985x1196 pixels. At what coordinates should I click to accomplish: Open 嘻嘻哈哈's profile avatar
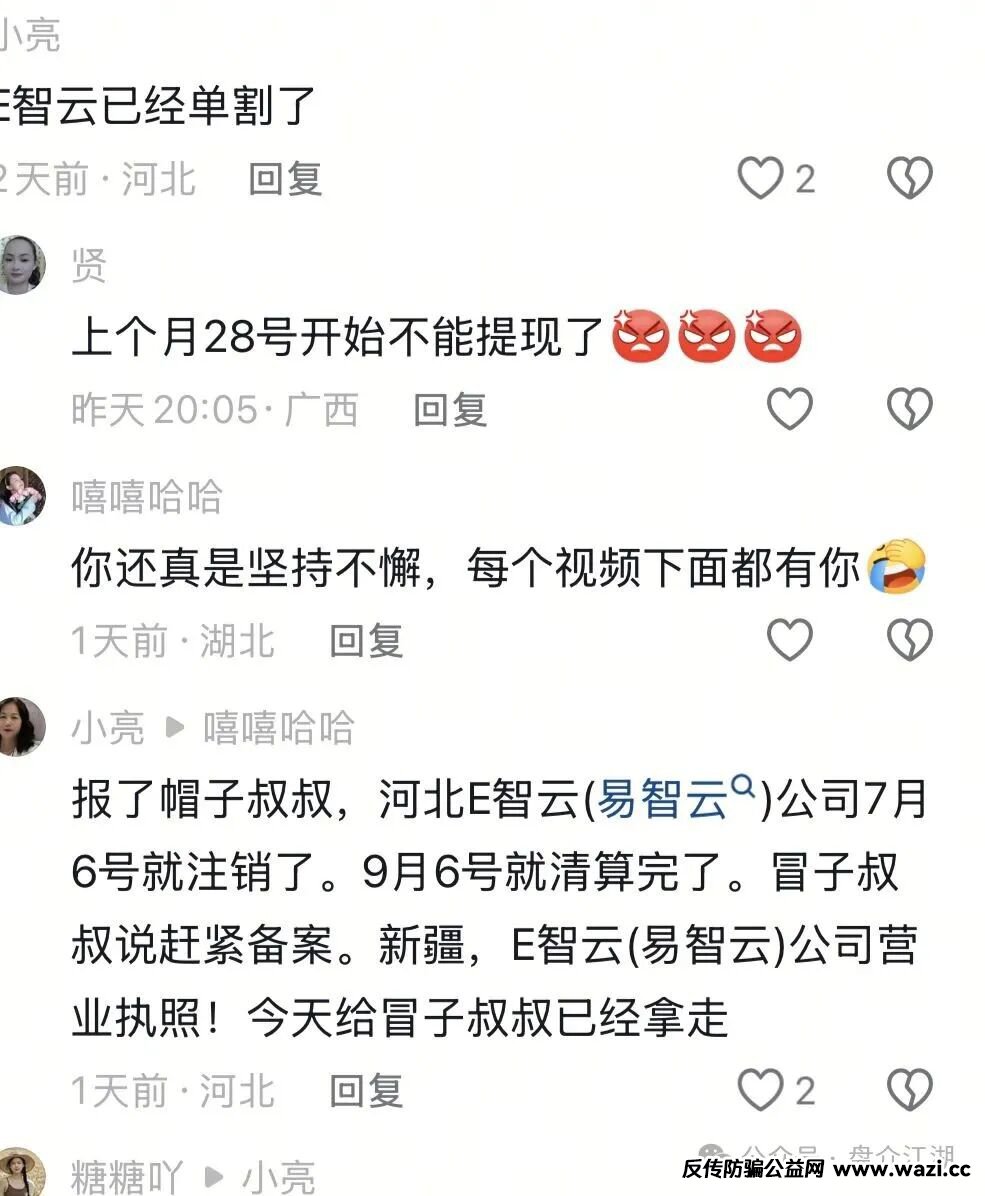coord(20,495)
